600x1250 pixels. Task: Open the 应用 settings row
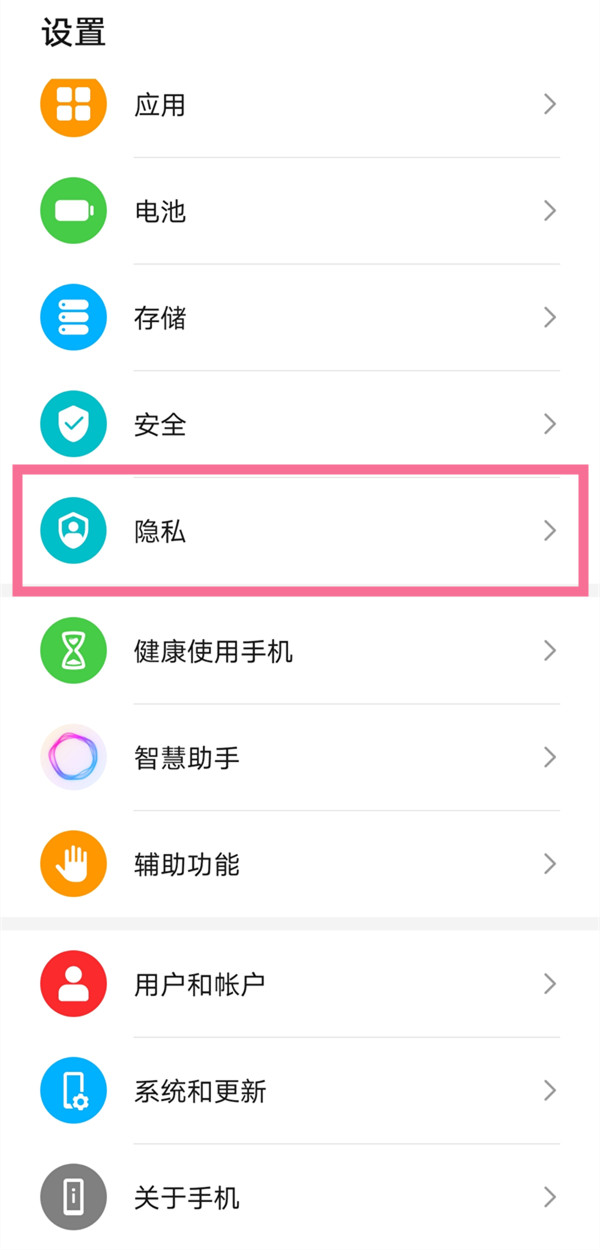(x=300, y=104)
